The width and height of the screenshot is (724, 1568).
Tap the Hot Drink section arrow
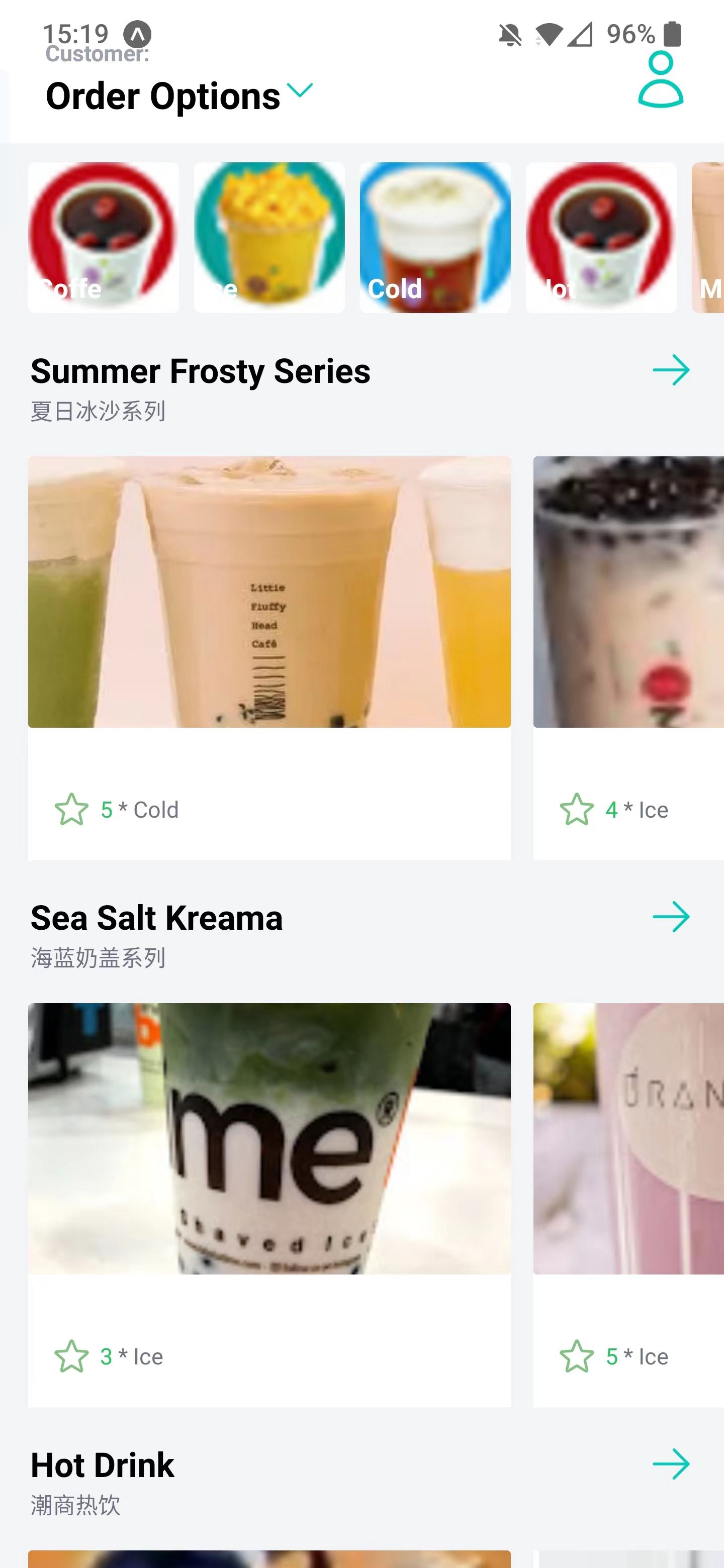pos(670,1464)
